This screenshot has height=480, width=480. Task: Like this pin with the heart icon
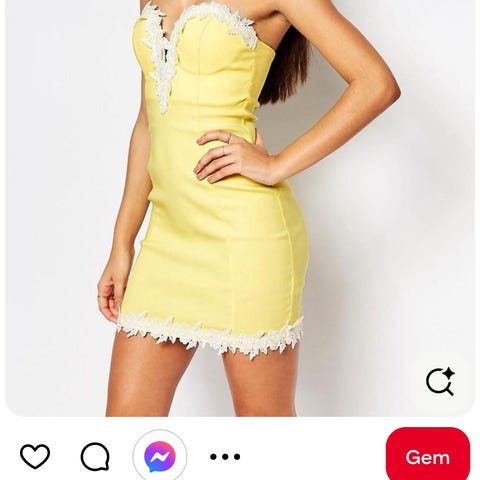[x=35, y=456]
